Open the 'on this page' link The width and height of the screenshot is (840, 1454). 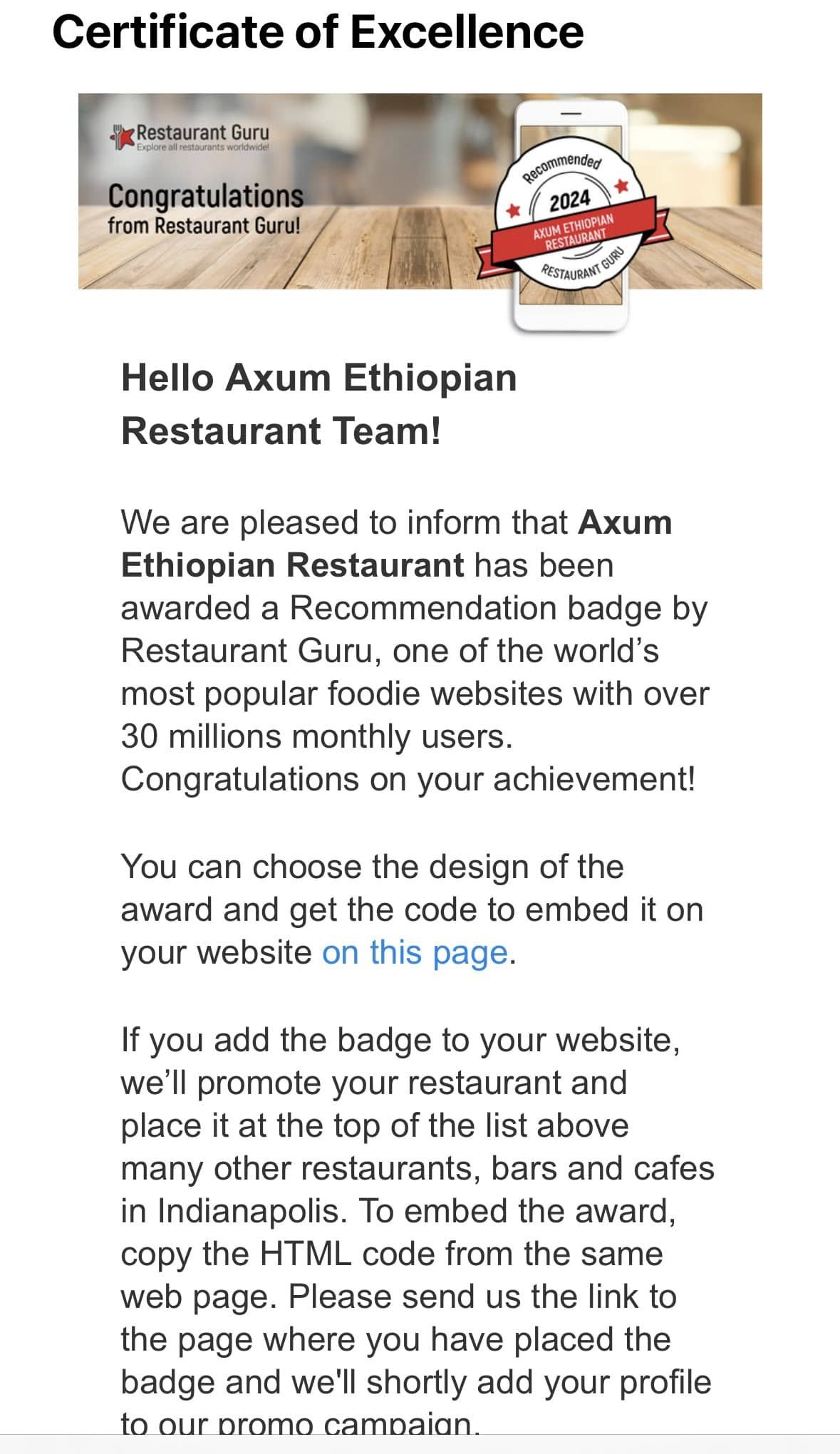click(415, 952)
